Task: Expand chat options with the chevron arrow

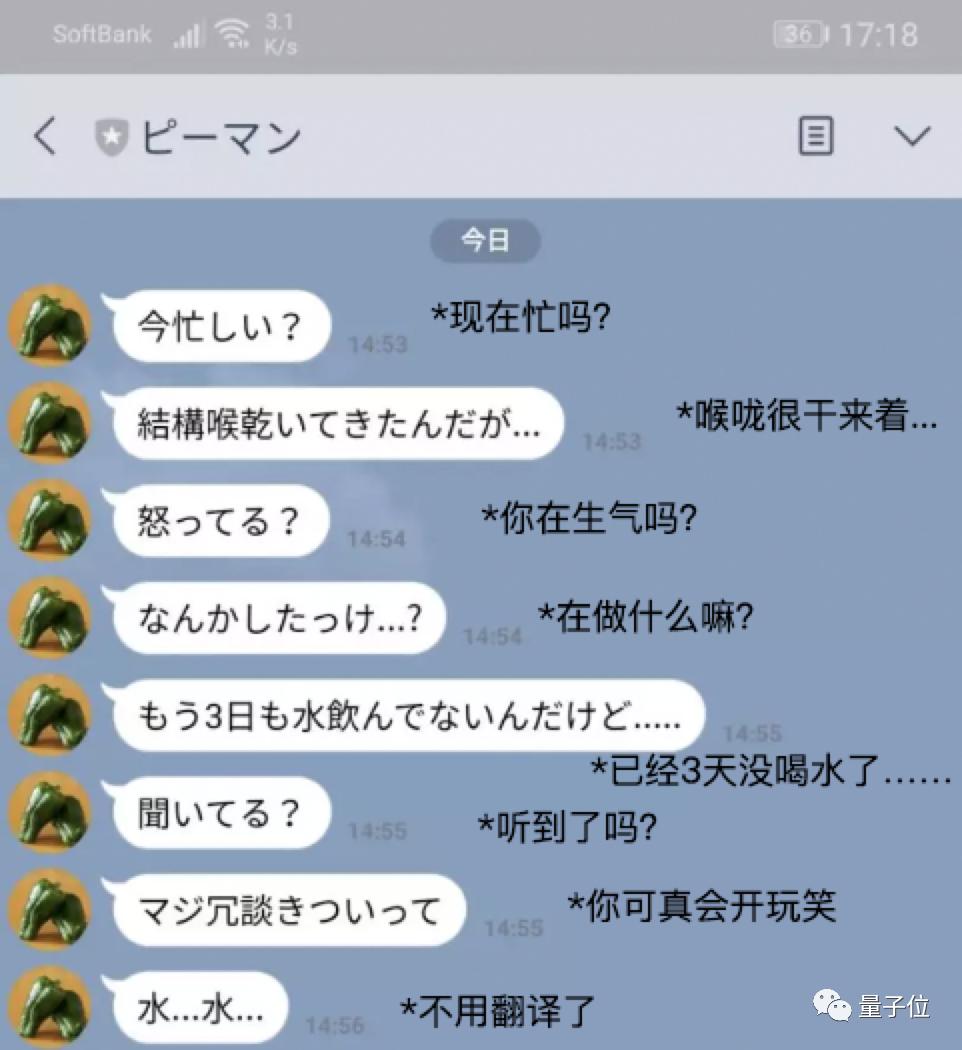Action: [912, 137]
